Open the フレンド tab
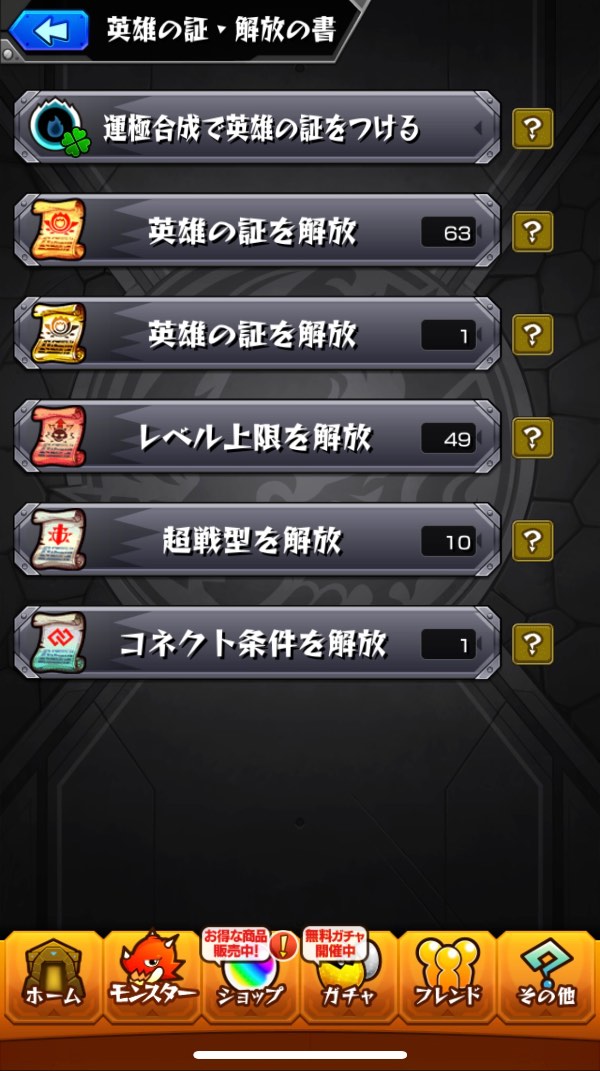 pyautogui.click(x=447, y=978)
